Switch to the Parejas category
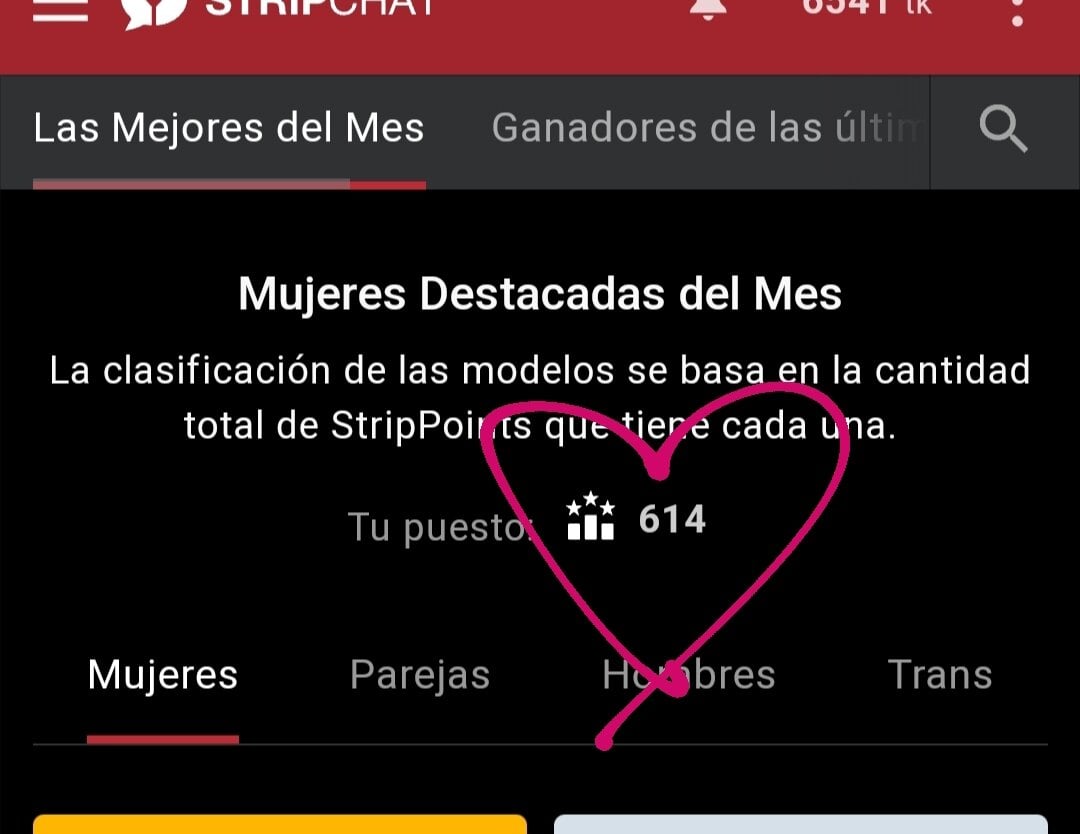 click(x=420, y=675)
